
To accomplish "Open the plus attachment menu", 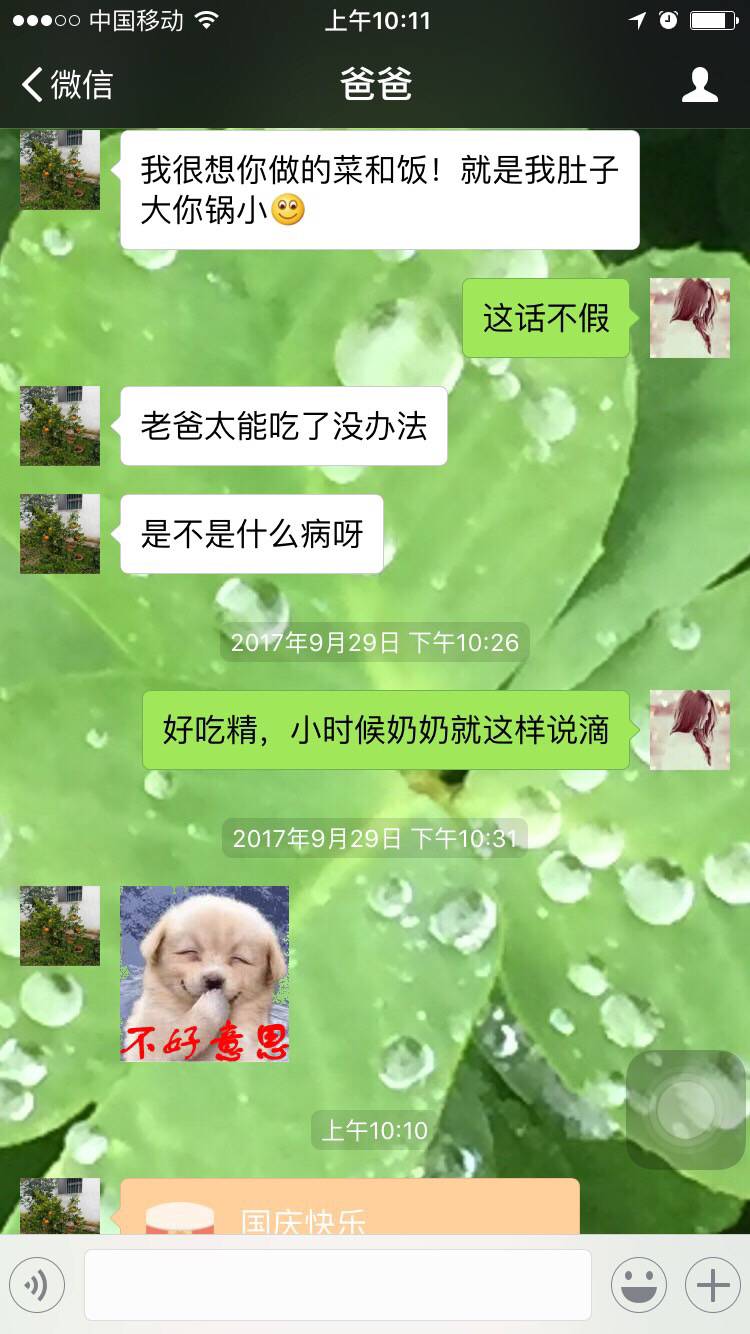I will [712, 1285].
